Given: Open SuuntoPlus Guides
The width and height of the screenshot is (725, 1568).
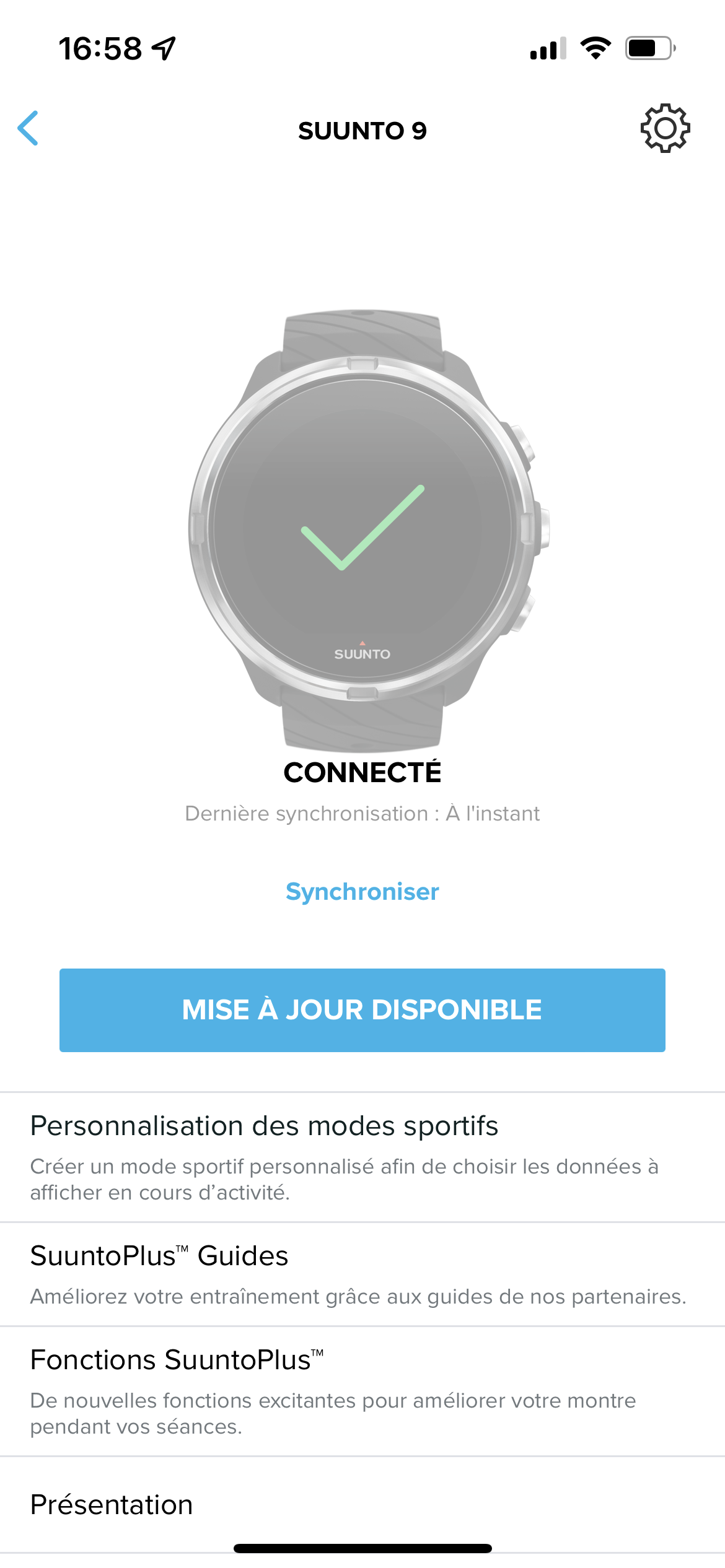Looking at the screenshot, I should [x=362, y=1274].
